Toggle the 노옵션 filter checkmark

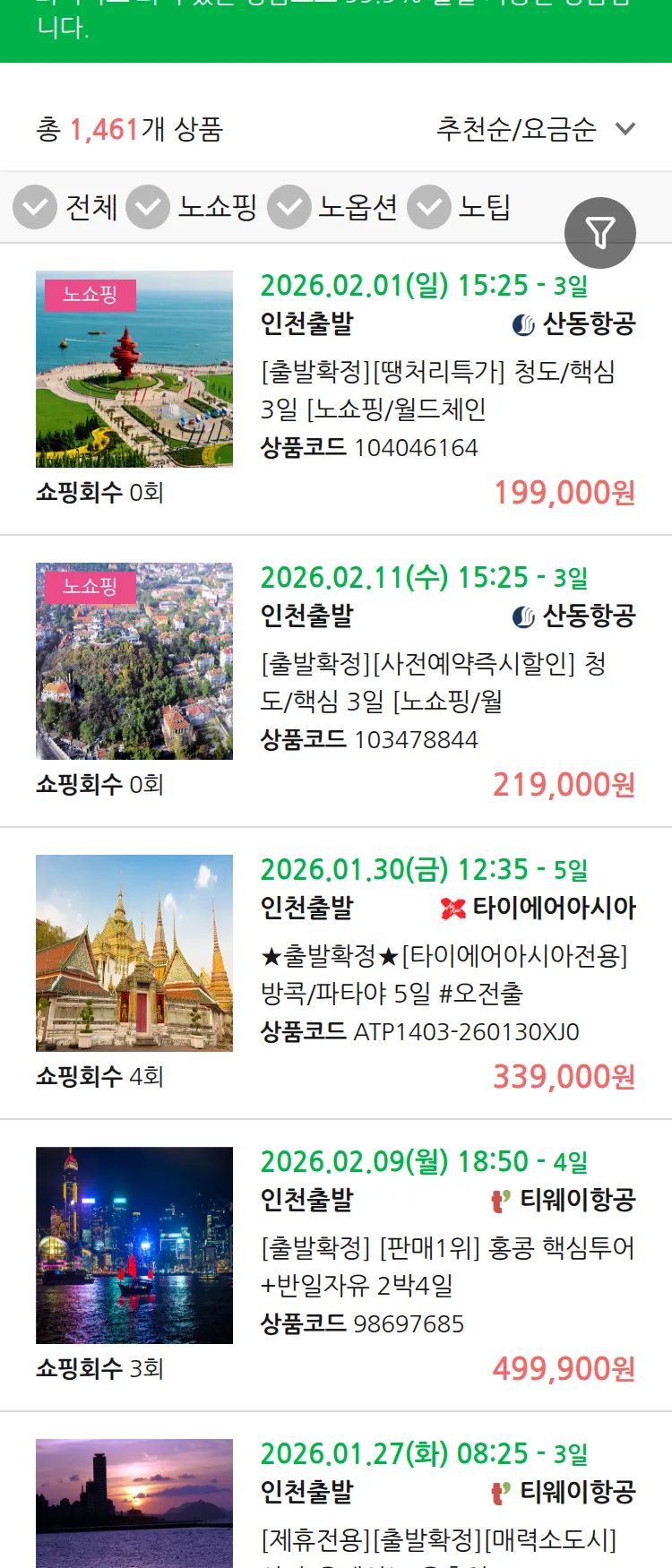pos(288,207)
